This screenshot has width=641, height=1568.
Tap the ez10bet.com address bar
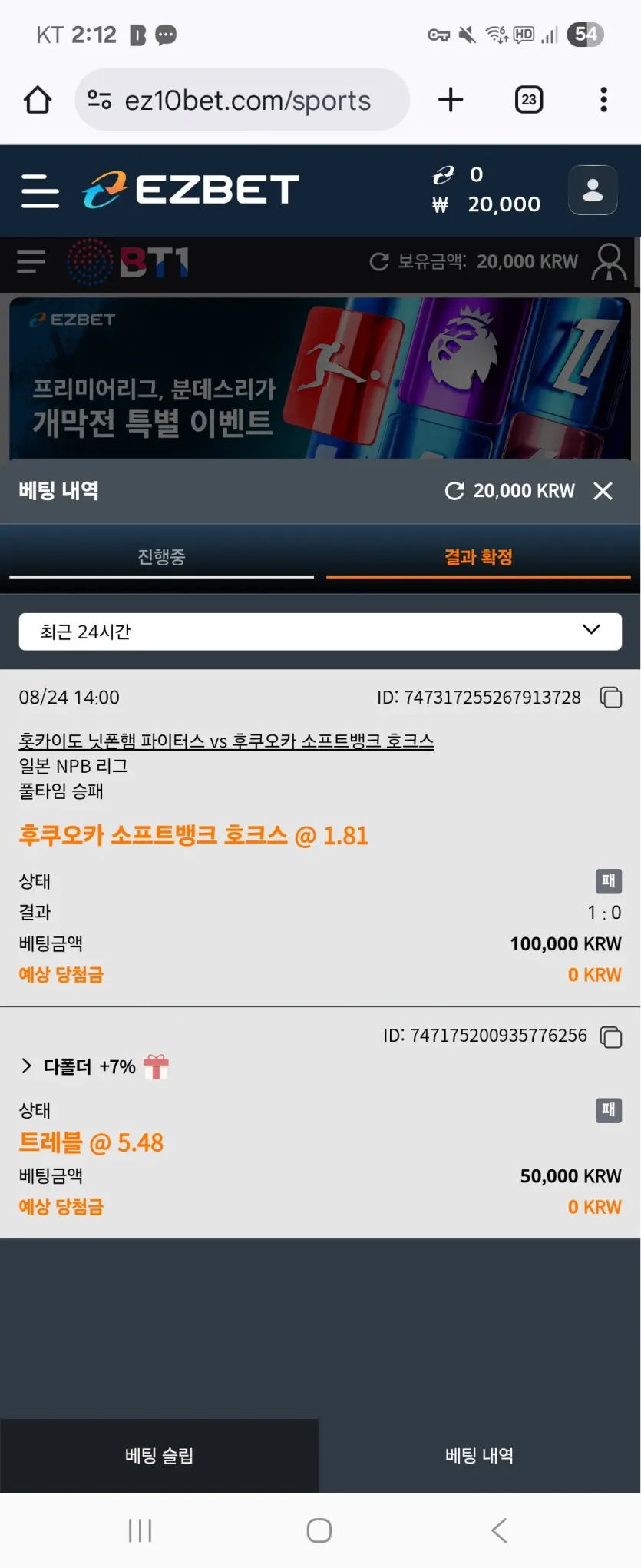tap(242, 100)
